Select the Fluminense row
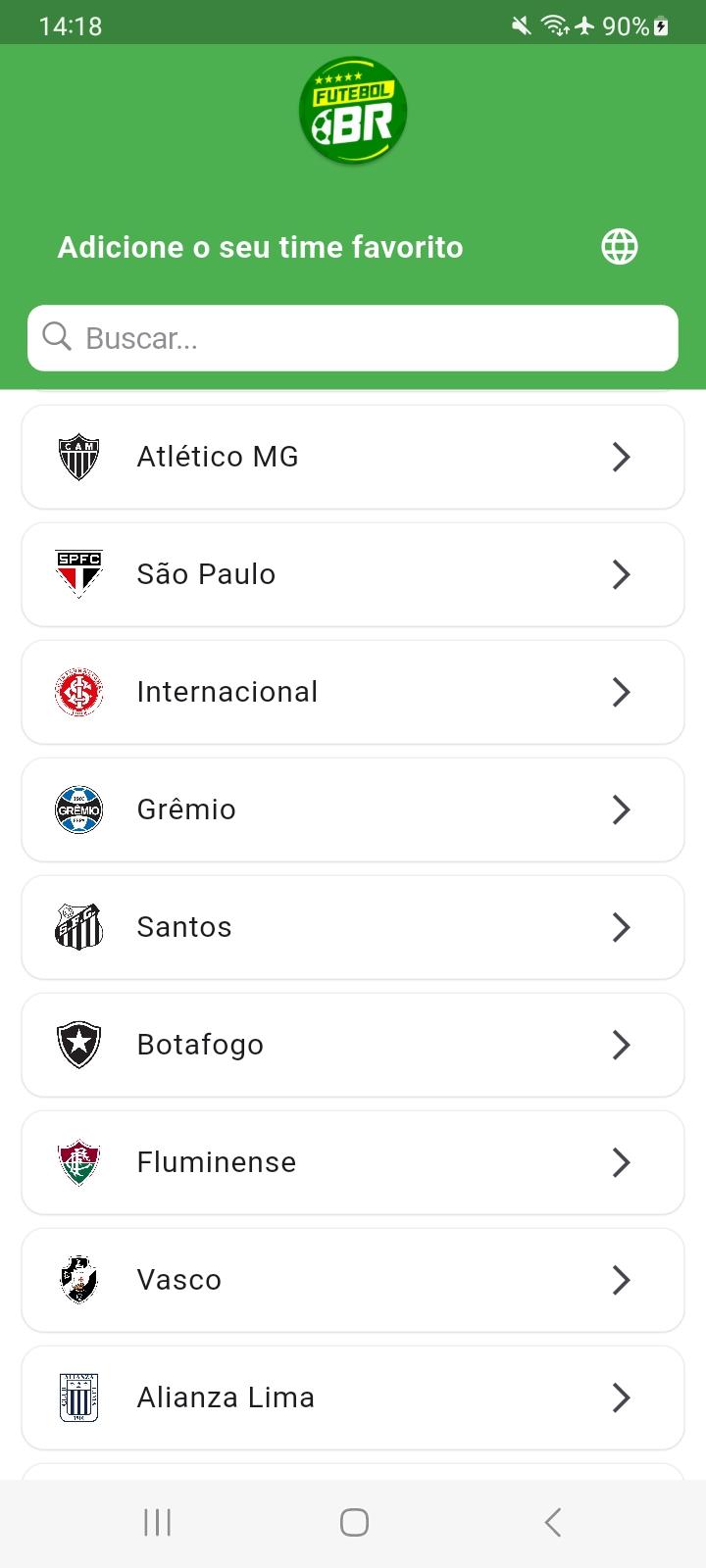The height and width of the screenshot is (1568, 706). point(353,1162)
